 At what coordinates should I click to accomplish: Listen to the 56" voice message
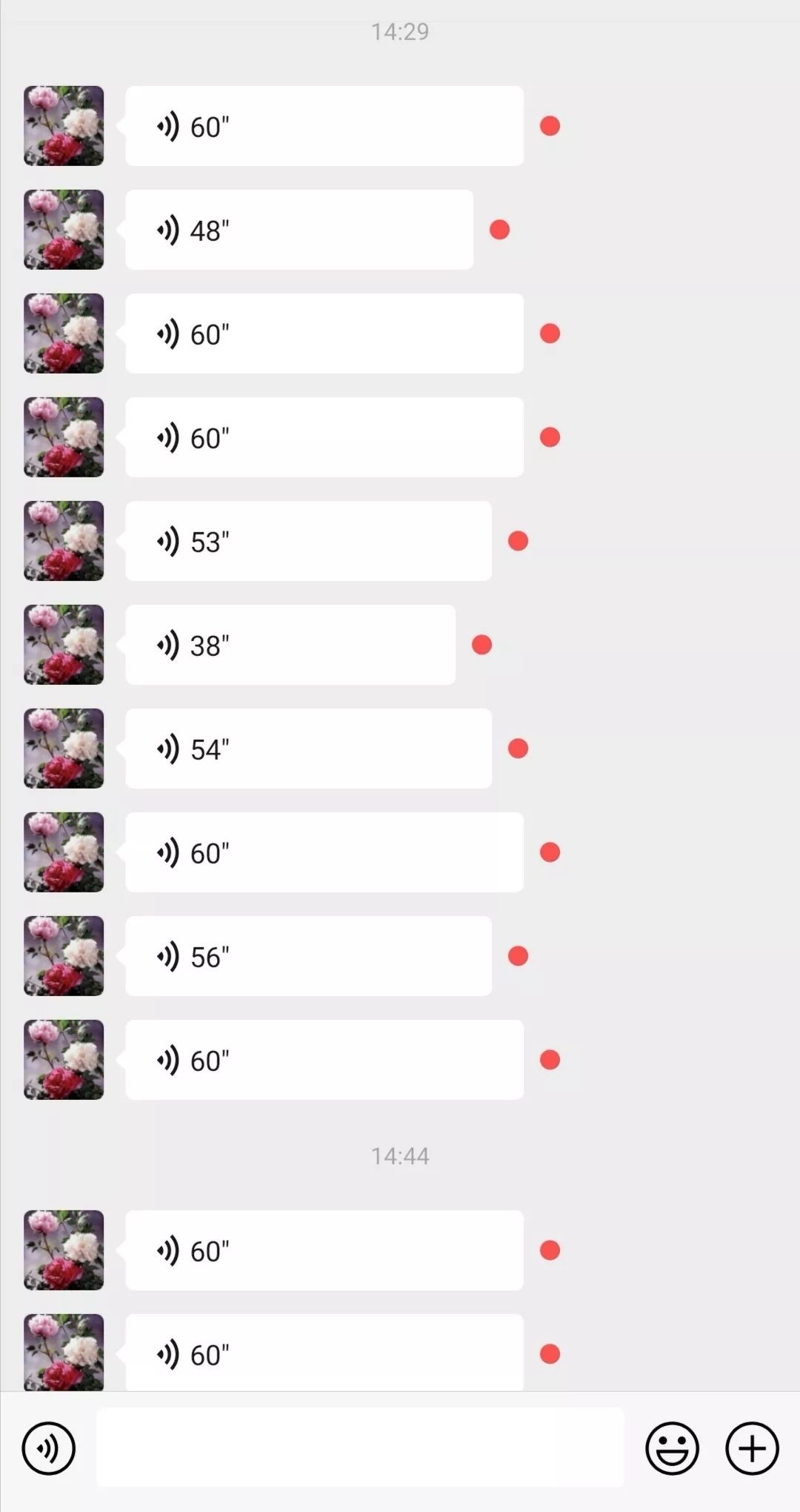tap(308, 956)
